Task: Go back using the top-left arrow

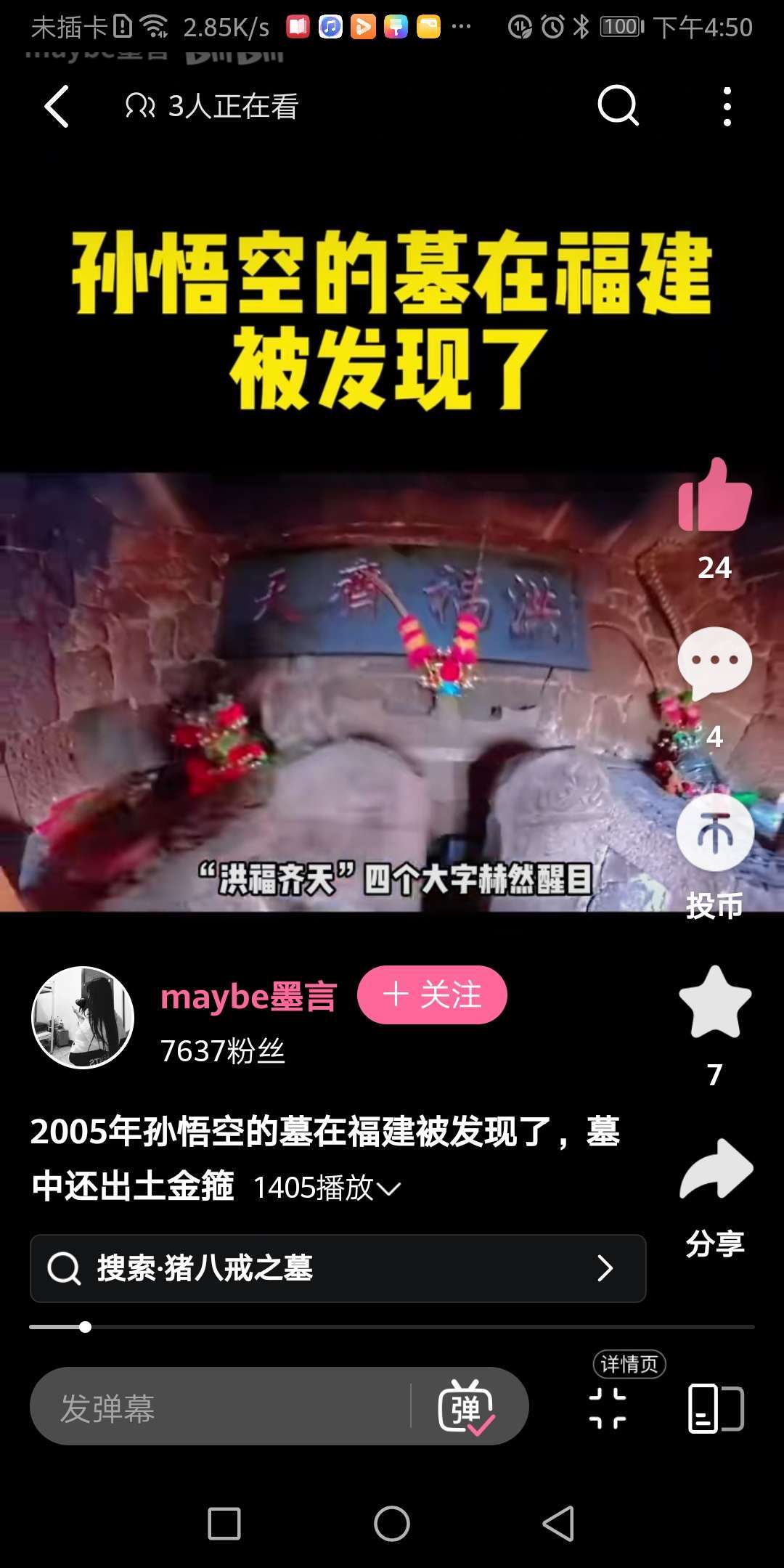Action: click(57, 107)
